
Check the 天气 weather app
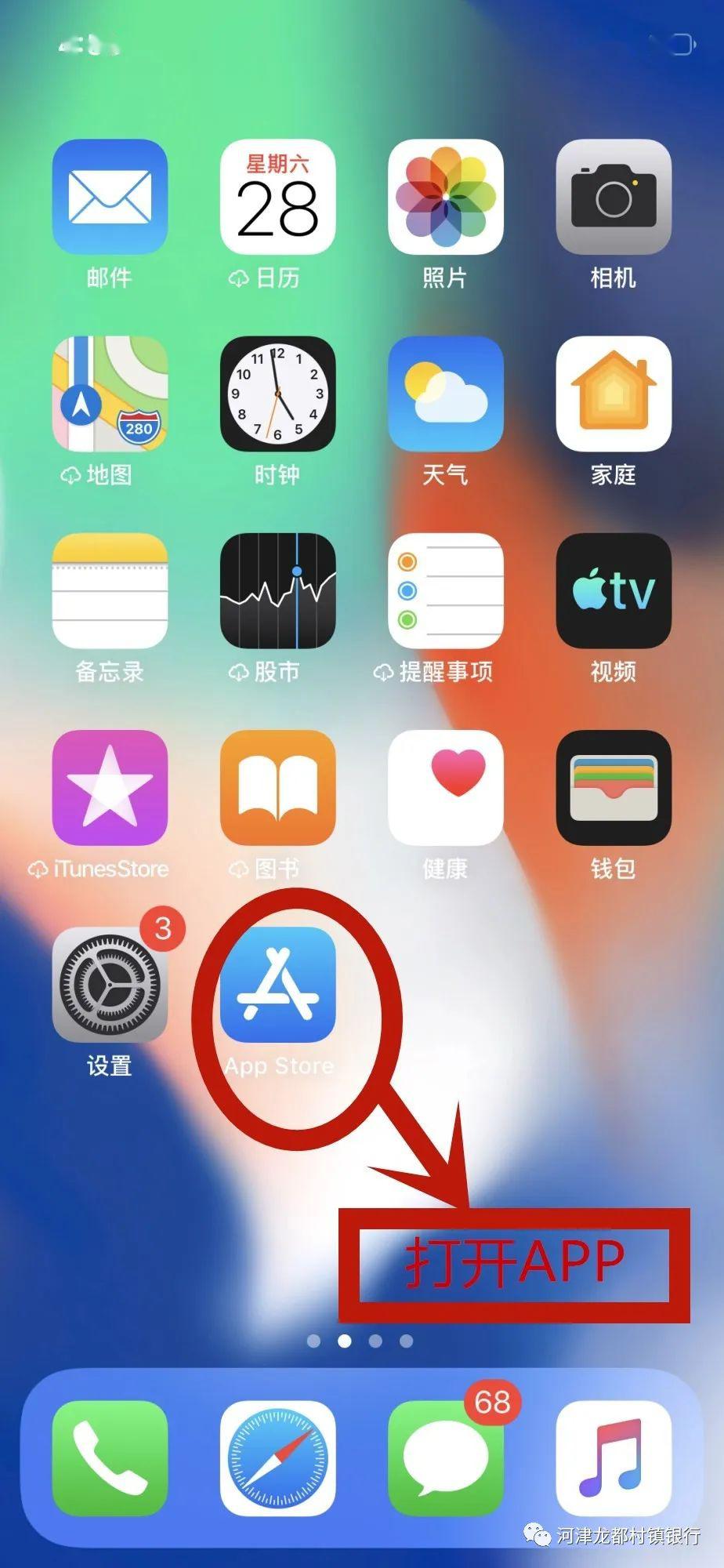pyautogui.click(x=445, y=394)
